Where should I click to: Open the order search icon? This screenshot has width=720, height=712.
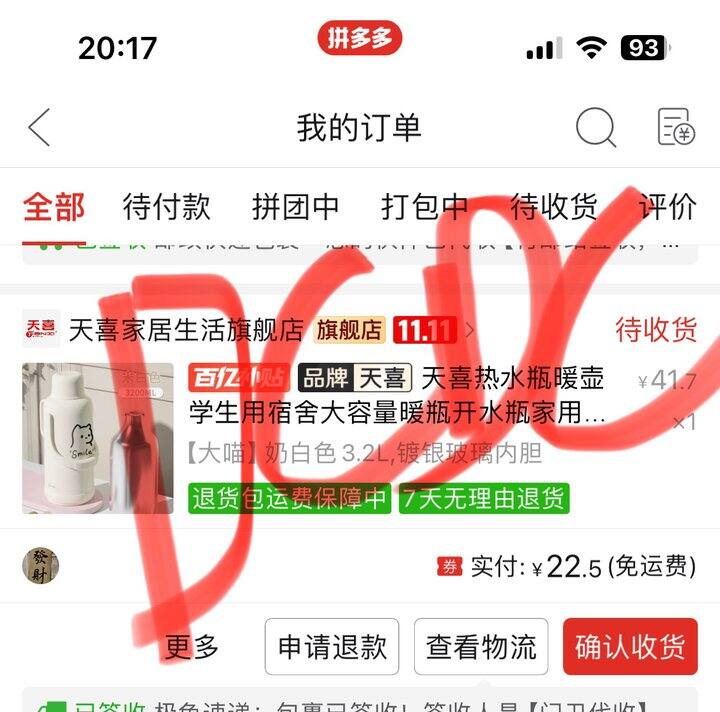[596, 128]
